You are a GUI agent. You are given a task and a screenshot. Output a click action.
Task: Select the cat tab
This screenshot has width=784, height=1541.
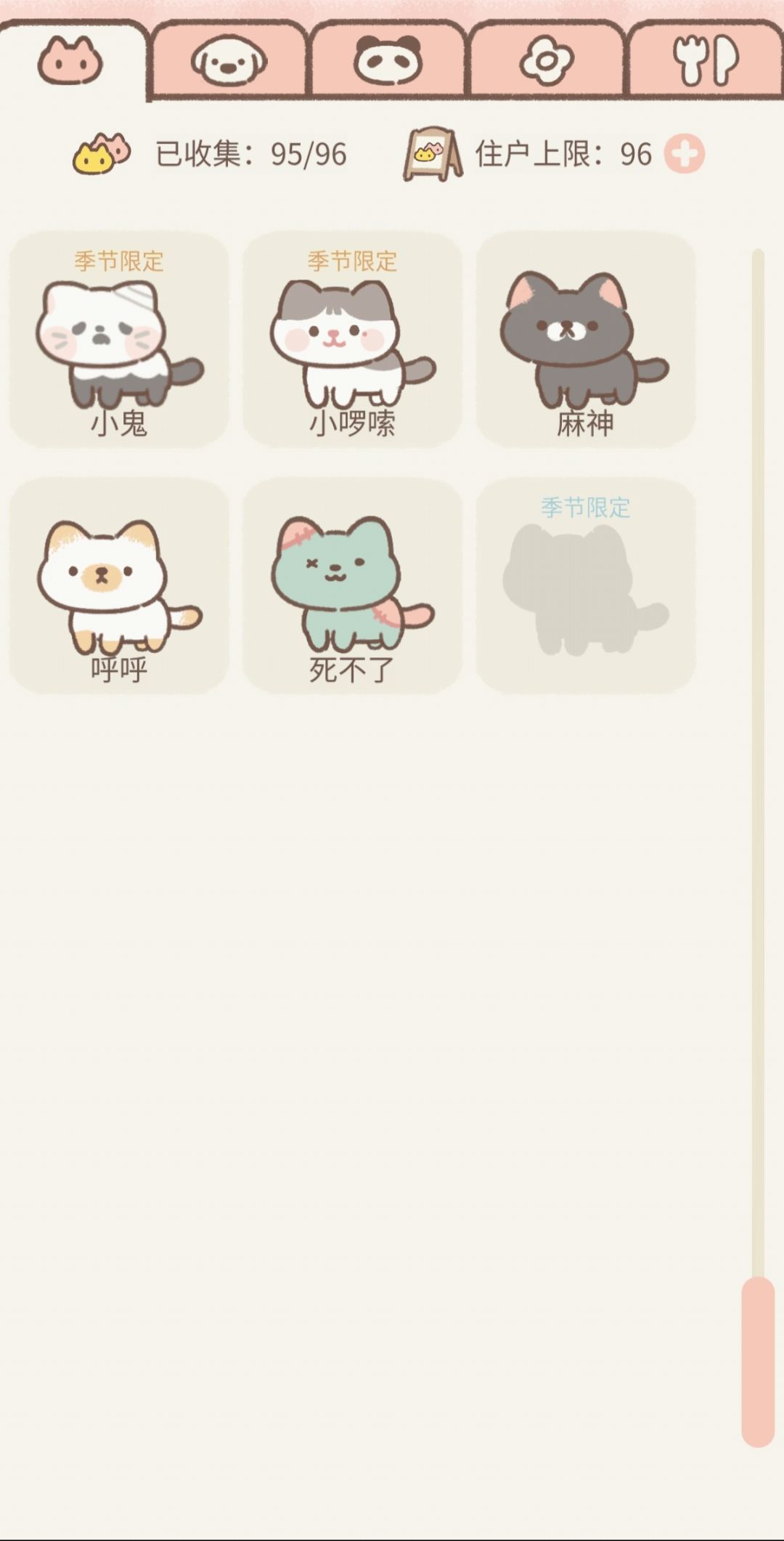point(71,60)
